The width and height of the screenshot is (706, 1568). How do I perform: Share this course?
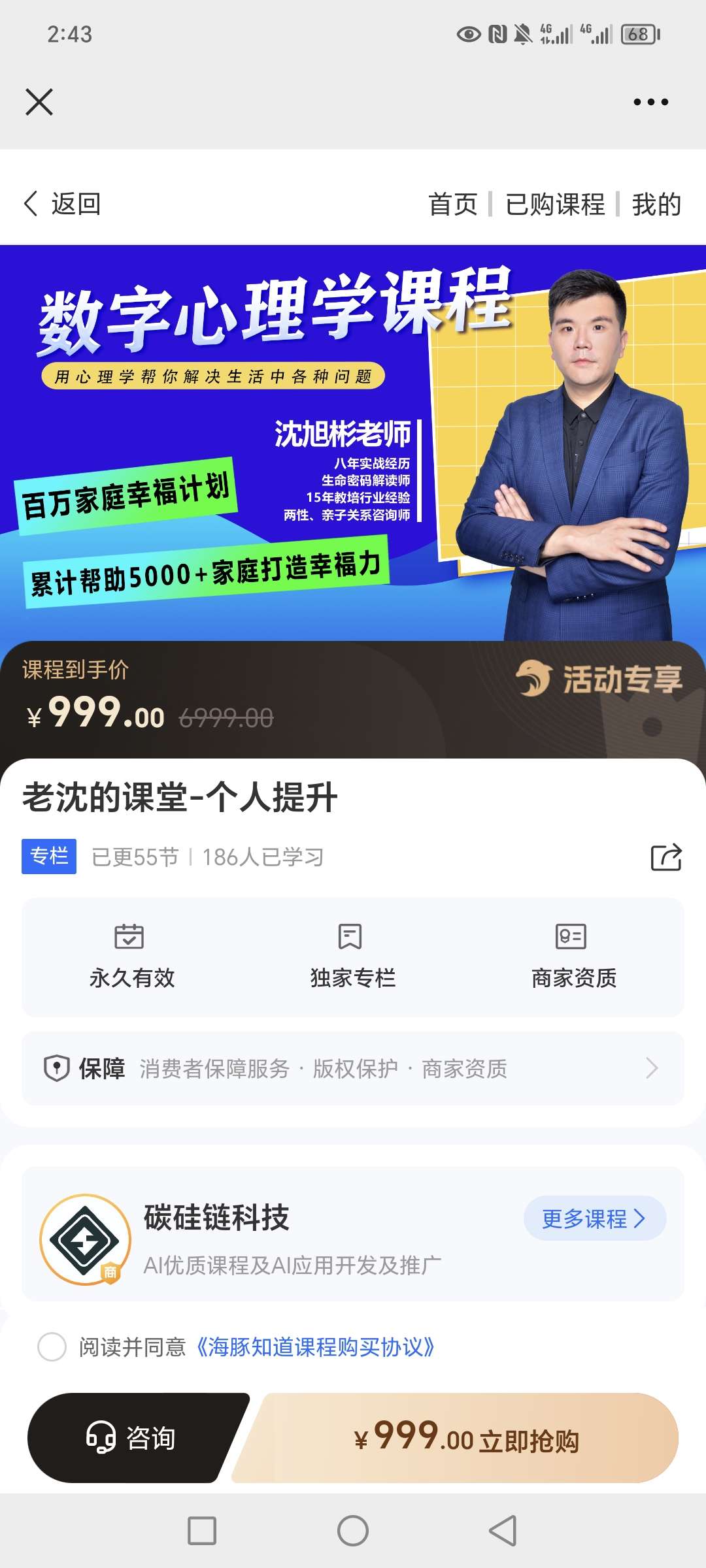tap(665, 857)
